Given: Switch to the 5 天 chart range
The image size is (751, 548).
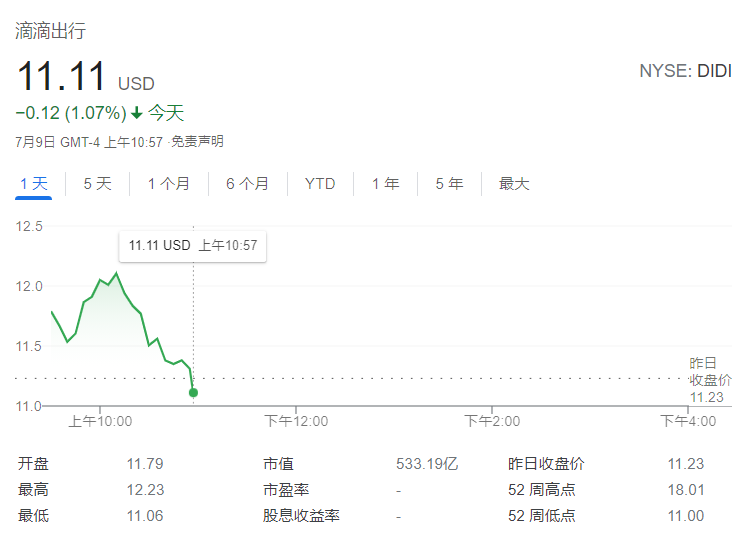Looking at the screenshot, I should click(97, 184).
